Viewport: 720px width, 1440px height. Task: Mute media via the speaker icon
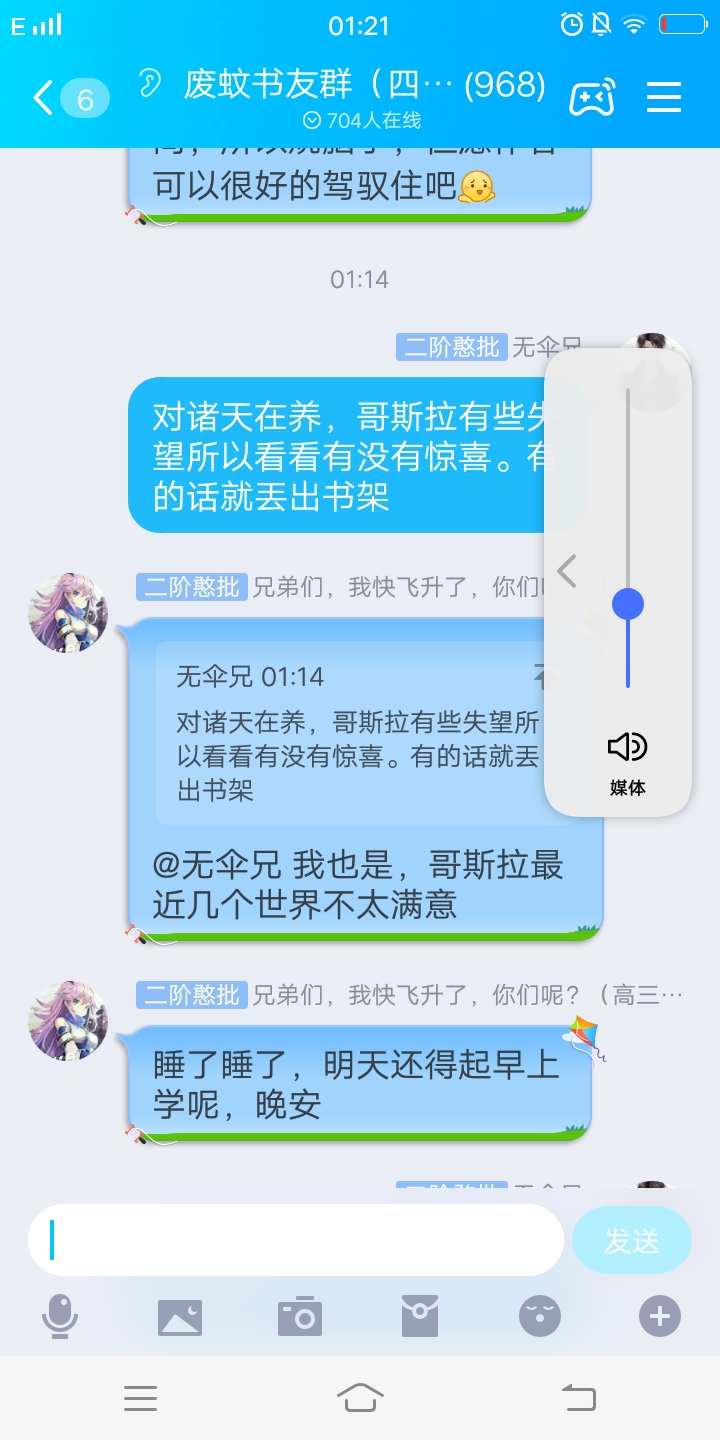(x=628, y=747)
